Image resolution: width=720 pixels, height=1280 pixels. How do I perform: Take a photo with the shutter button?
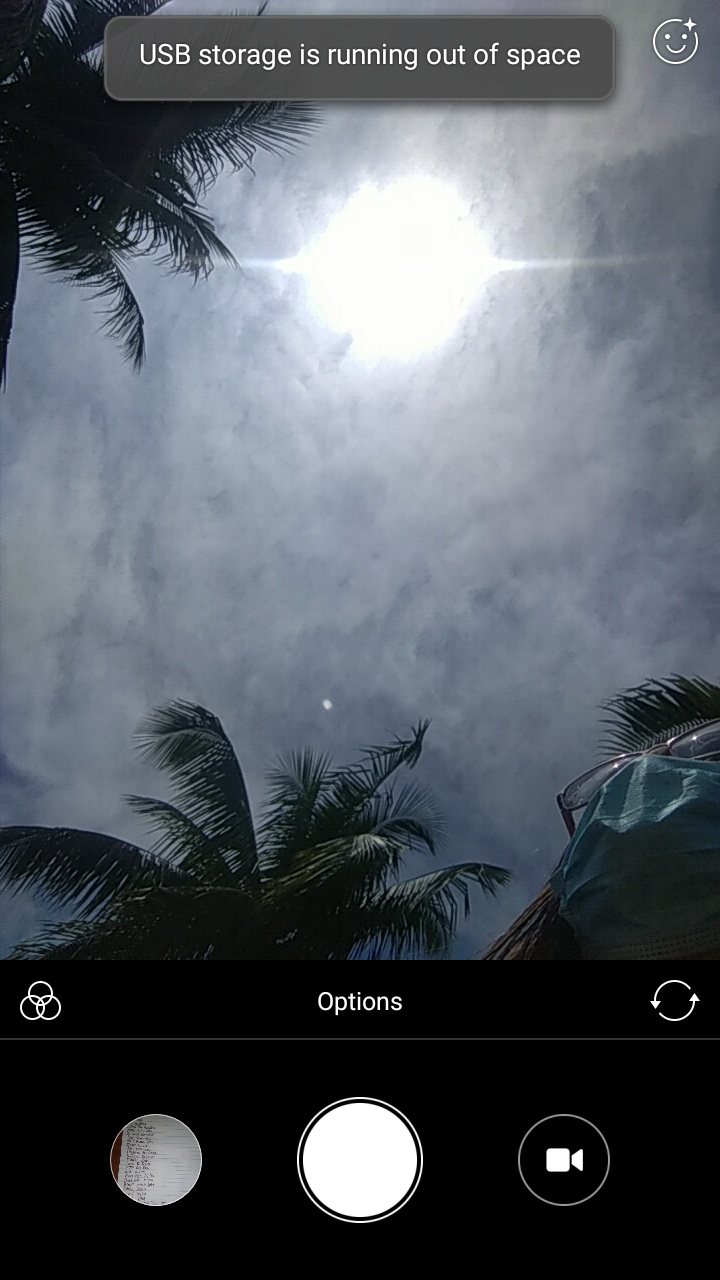(360, 1160)
